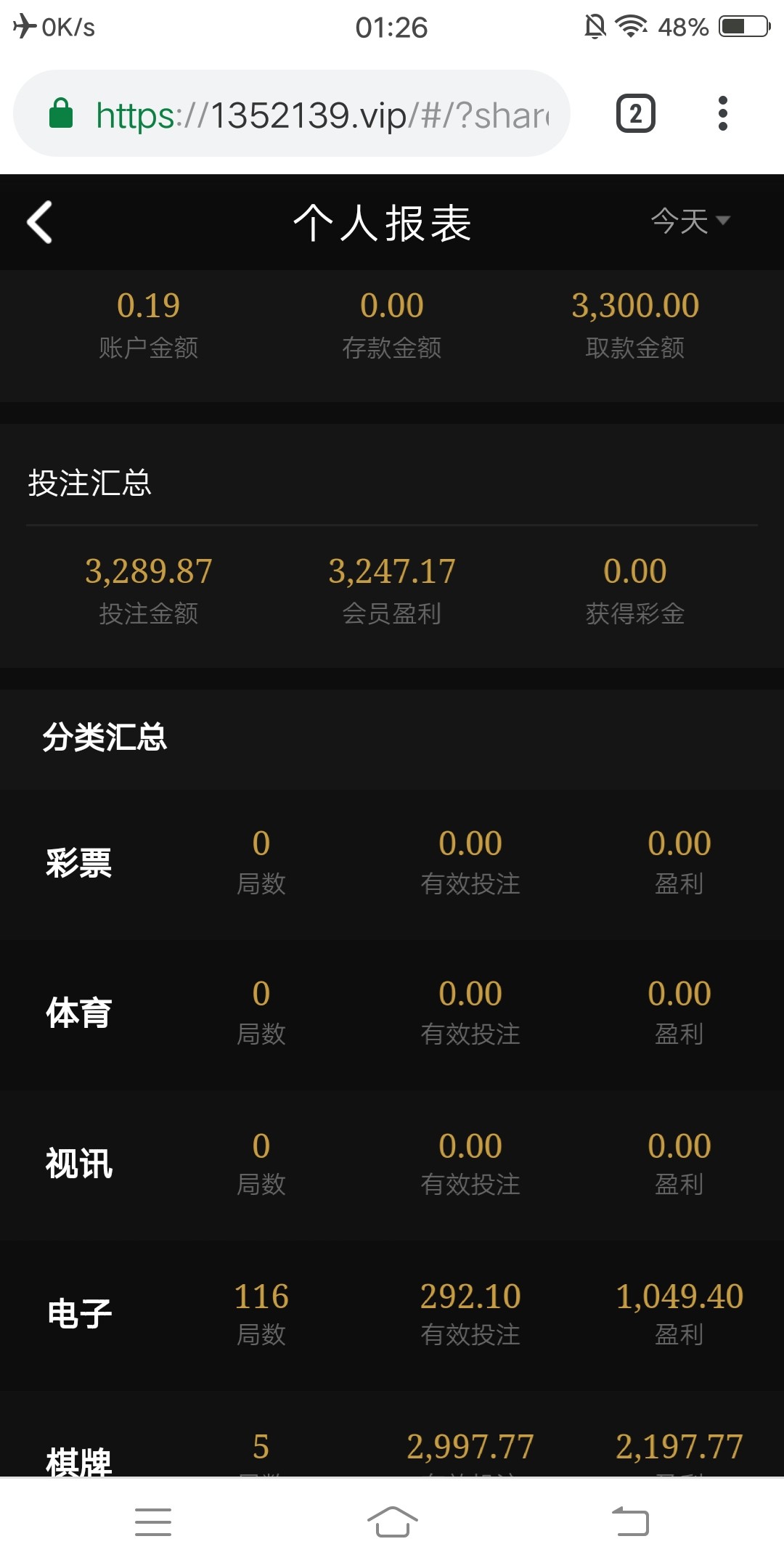Image resolution: width=784 pixels, height=1568 pixels.
Task: Open the browser tab switcher
Action: 635,114
